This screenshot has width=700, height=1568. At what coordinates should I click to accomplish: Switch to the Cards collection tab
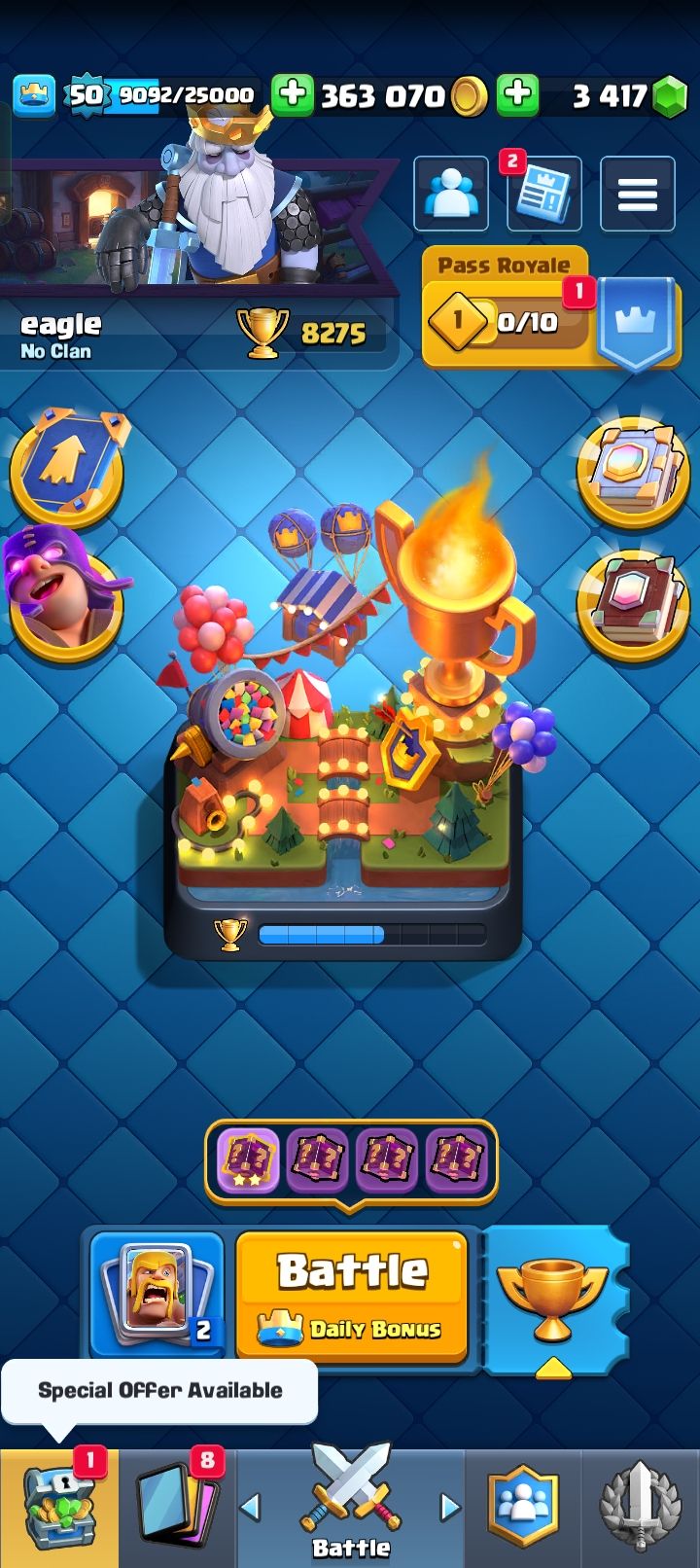tap(177, 1508)
